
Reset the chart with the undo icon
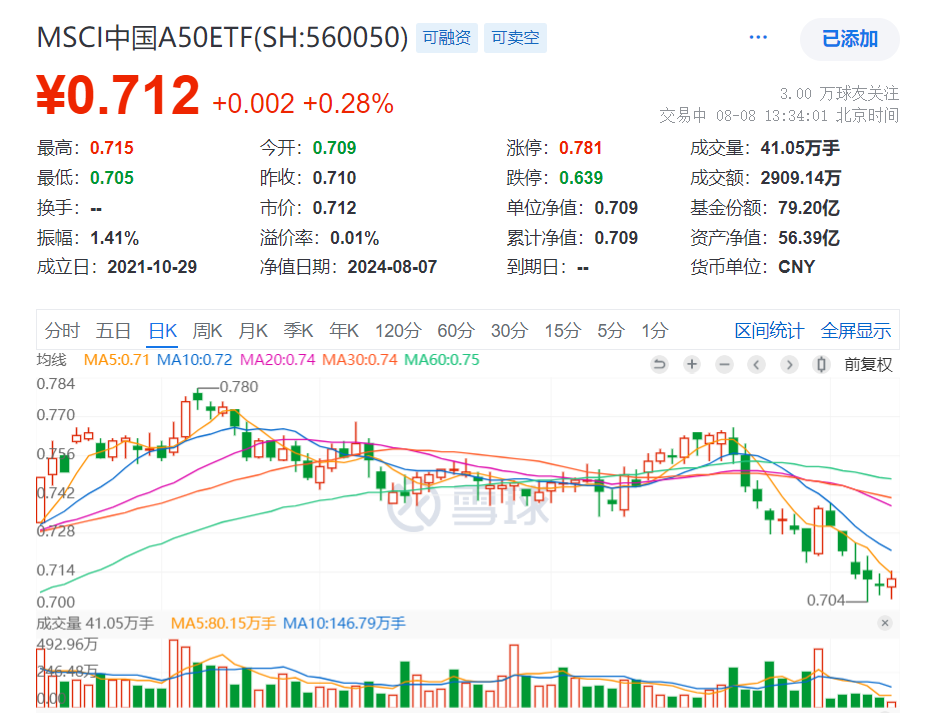[x=658, y=364]
